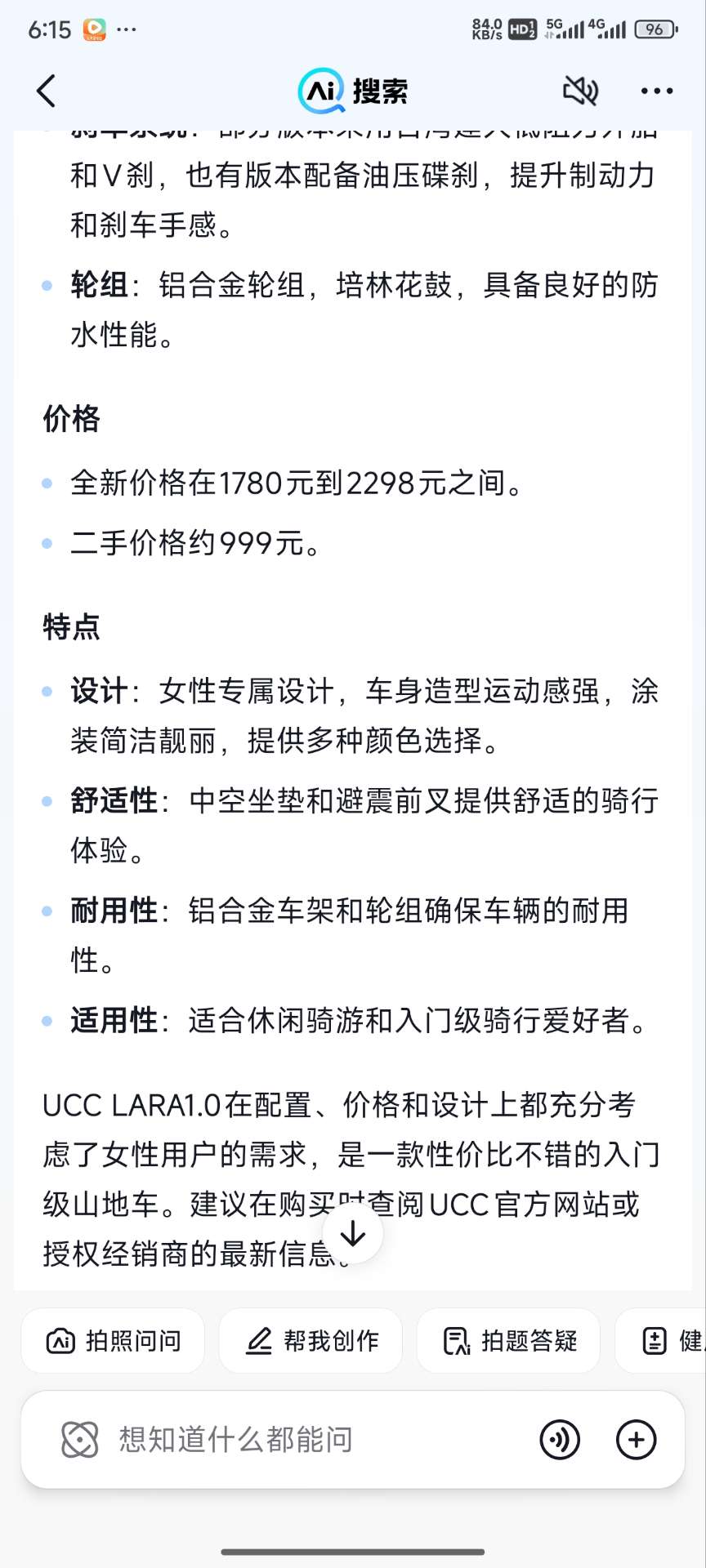Go back using the top-left arrow
Screen dimensions: 706x1568
coord(47,91)
